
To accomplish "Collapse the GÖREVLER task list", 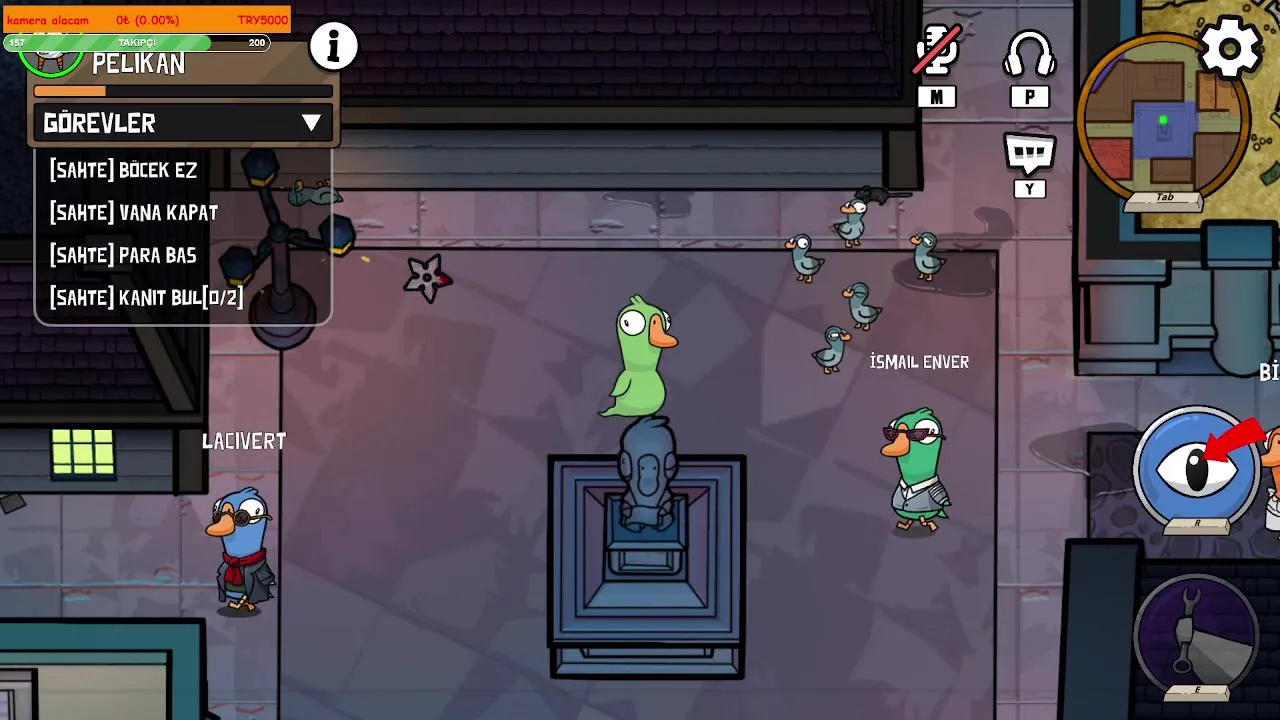I will (x=311, y=123).
